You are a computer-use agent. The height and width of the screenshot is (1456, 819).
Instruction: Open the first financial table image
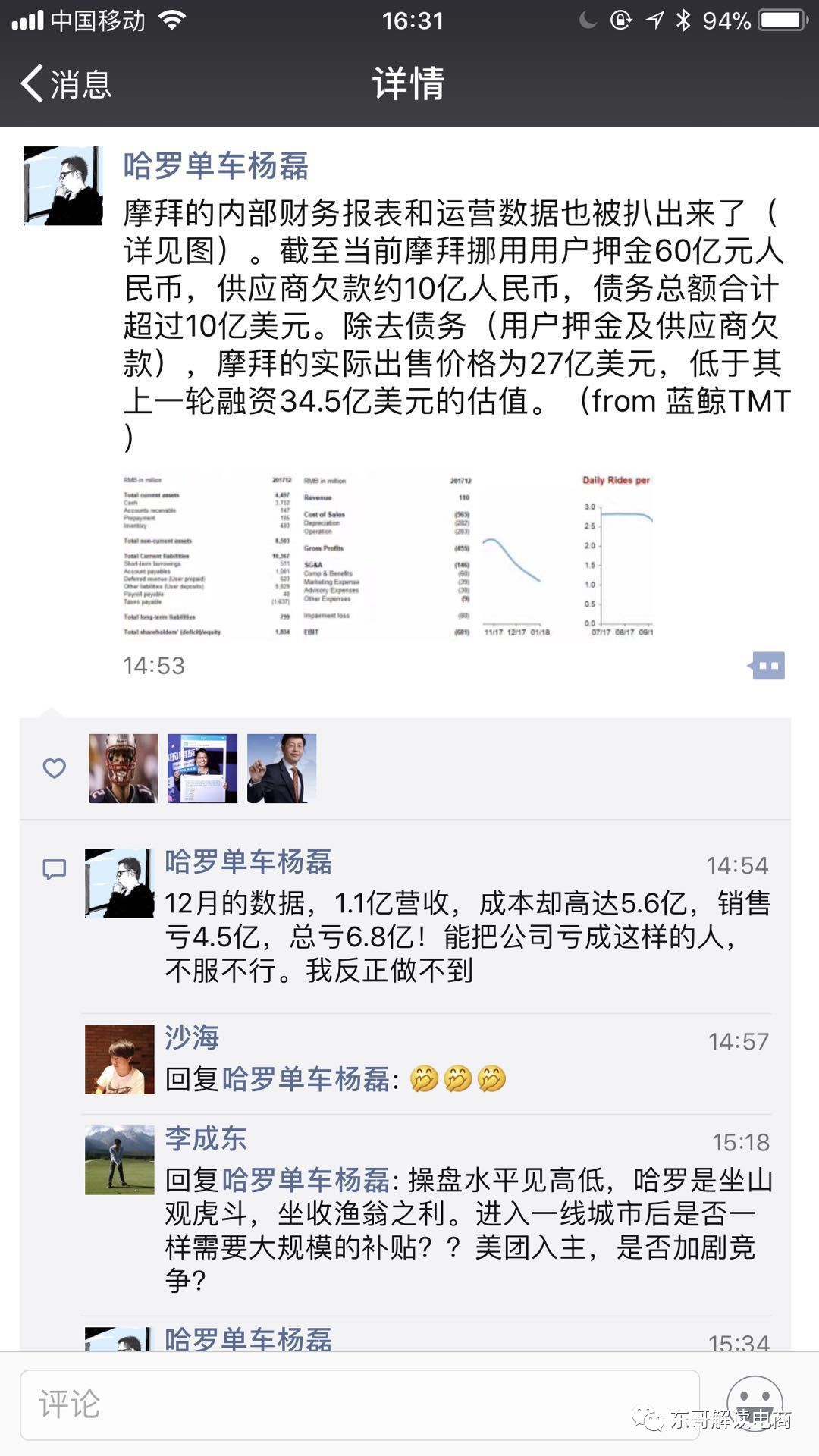207,555
